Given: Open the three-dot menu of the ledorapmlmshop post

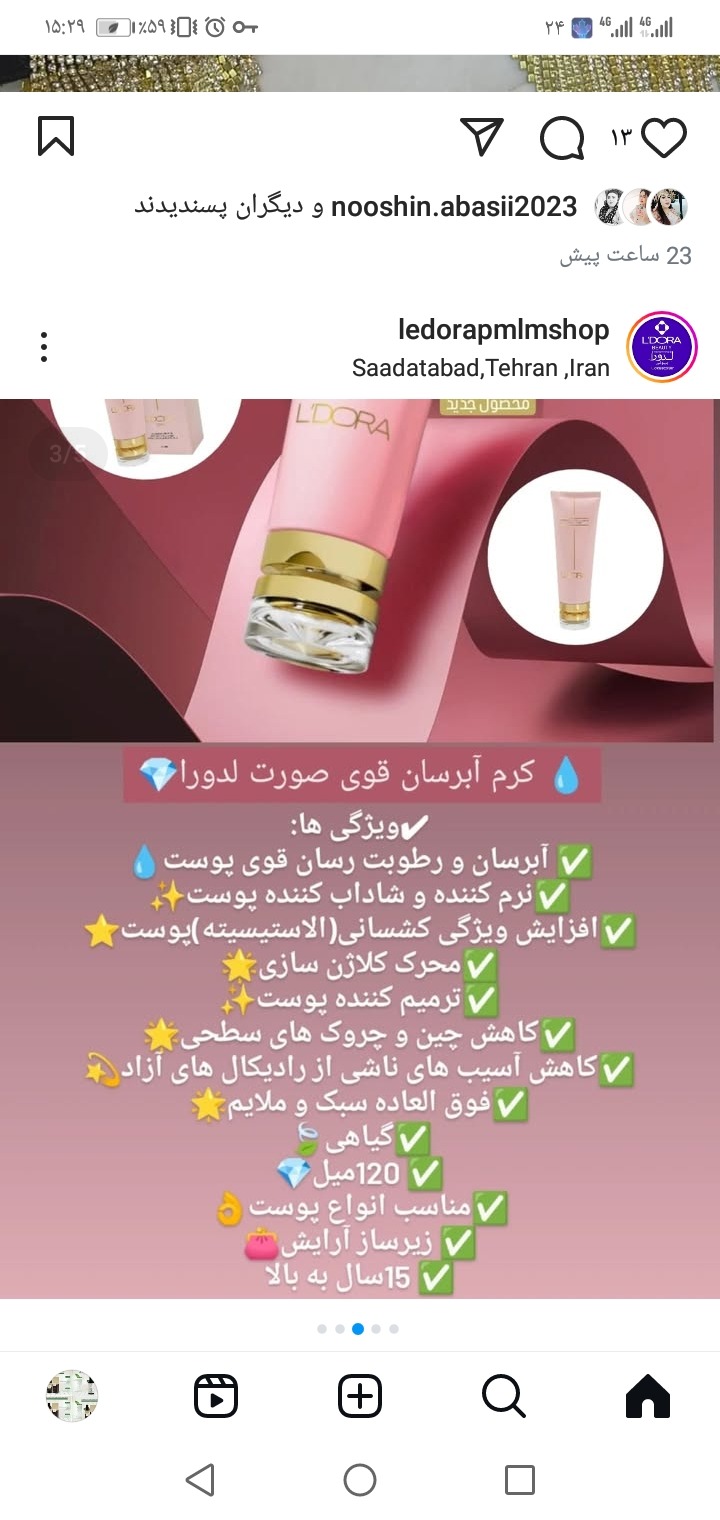Looking at the screenshot, I should (x=44, y=347).
